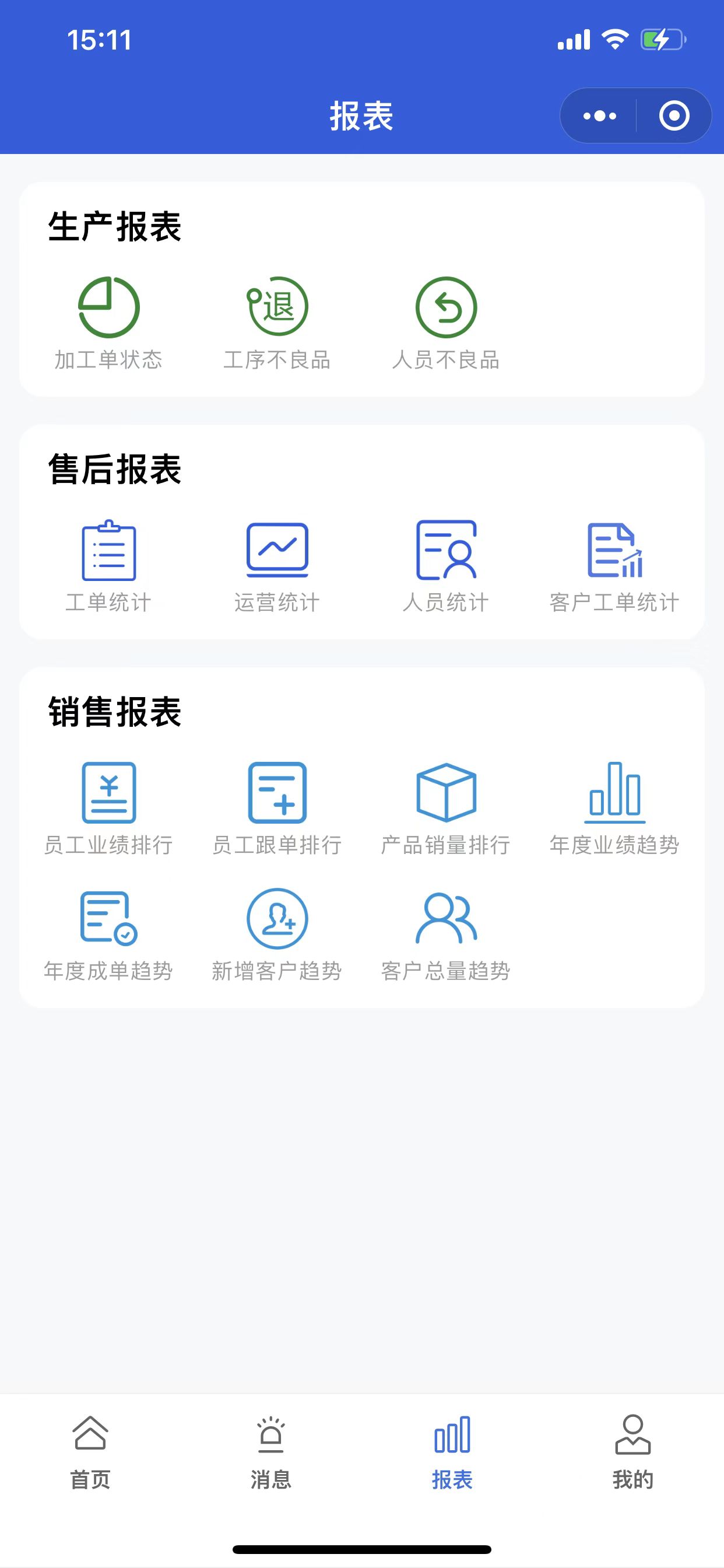Select the 报表 tab
This screenshot has width=724, height=1568.
coord(452,1451)
